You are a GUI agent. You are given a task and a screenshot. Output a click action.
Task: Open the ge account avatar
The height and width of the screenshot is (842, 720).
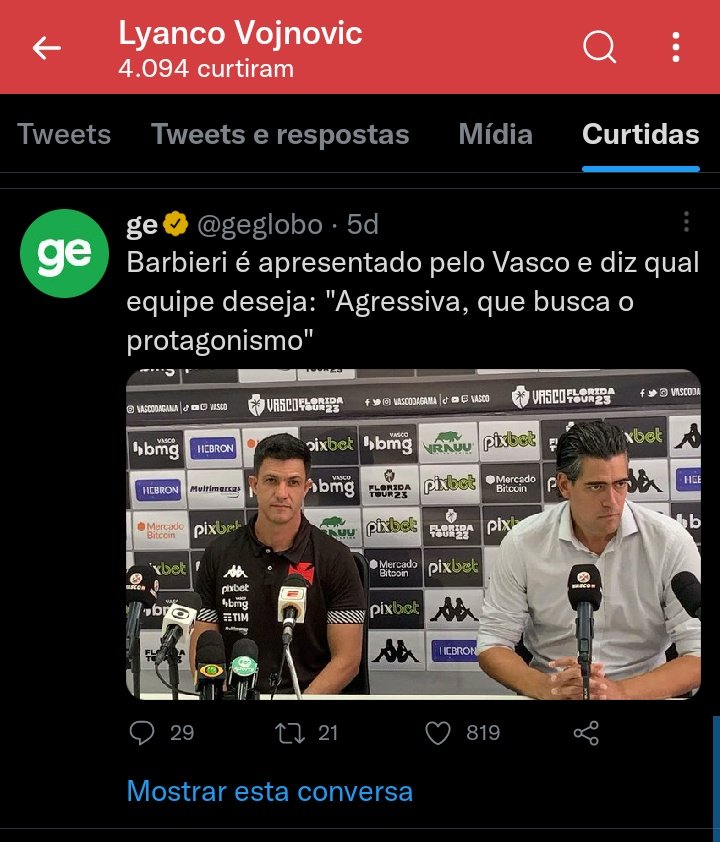pyautogui.click(x=64, y=254)
